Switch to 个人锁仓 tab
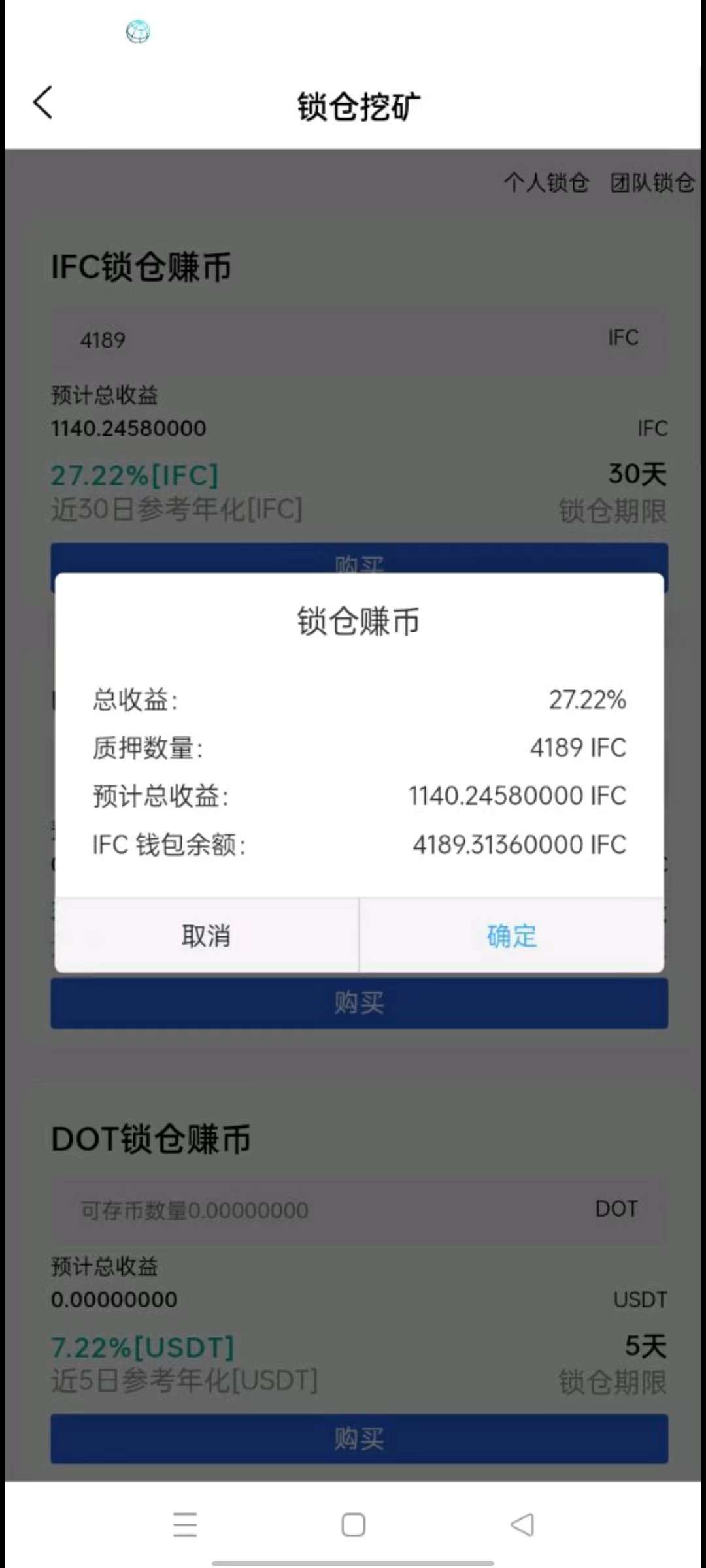Screen dimensions: 706x1568 [x=546, y=183]
